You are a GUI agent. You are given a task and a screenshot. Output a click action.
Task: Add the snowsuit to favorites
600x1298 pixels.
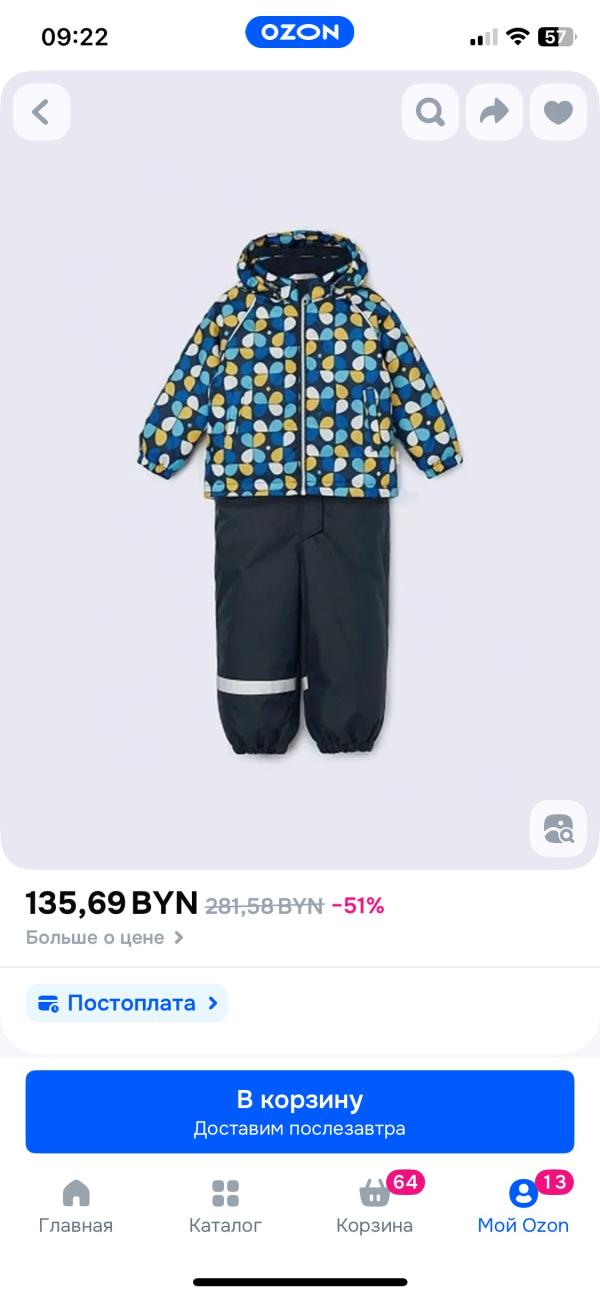558,112
